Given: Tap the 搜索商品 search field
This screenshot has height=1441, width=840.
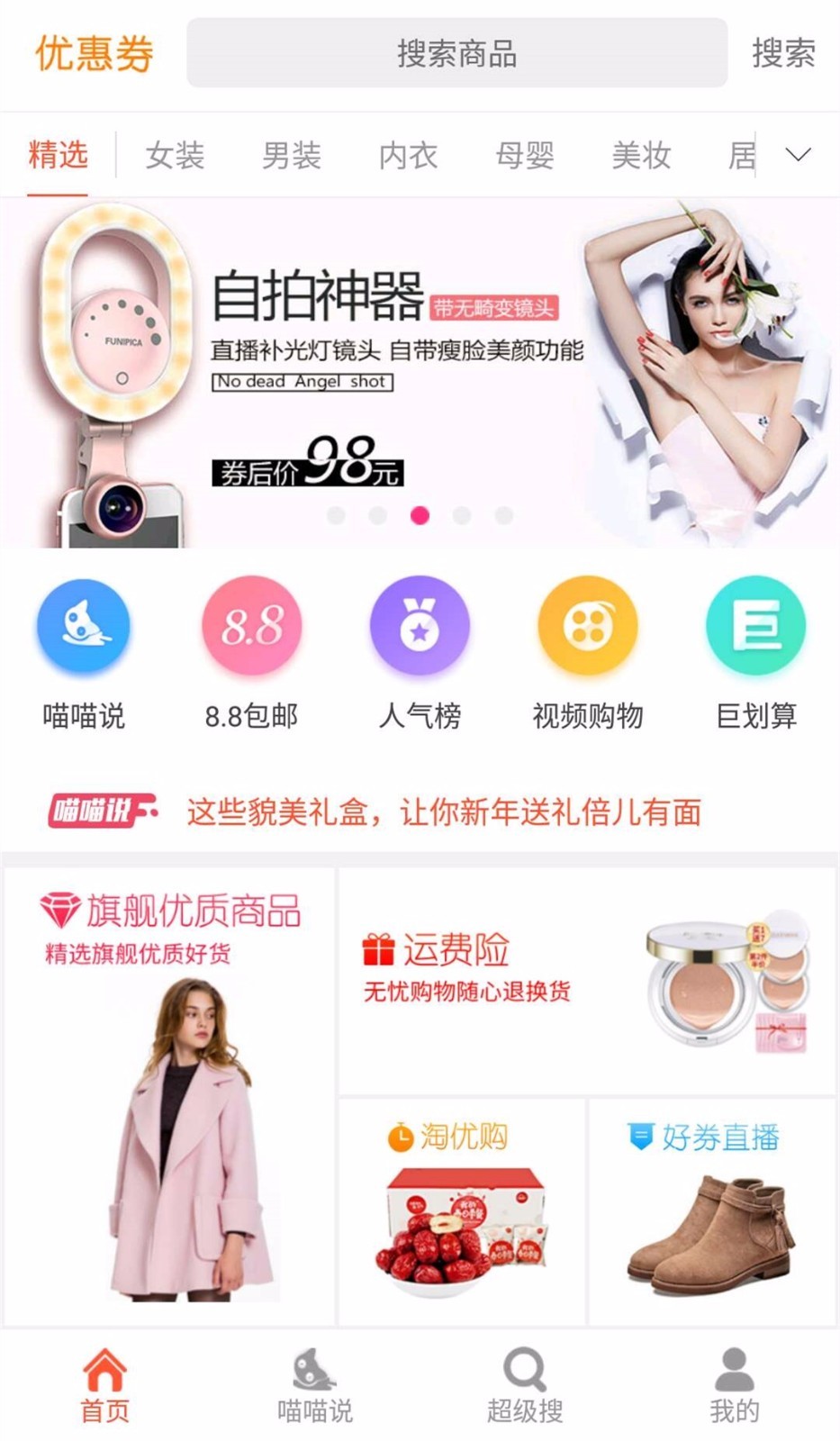Looking at the screenshot, I should (x=456, y=53).
